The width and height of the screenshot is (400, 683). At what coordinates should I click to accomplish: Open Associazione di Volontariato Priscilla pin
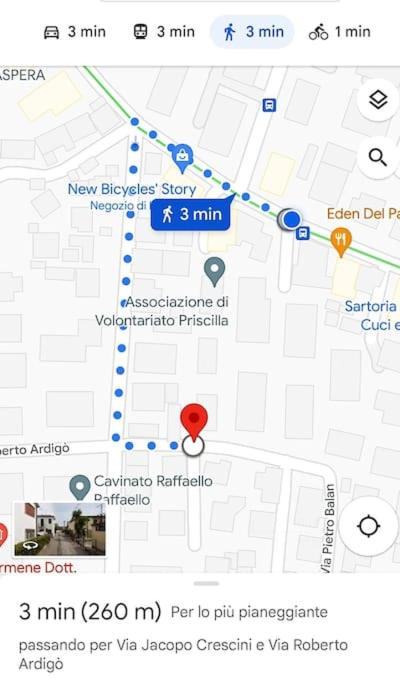214,272
